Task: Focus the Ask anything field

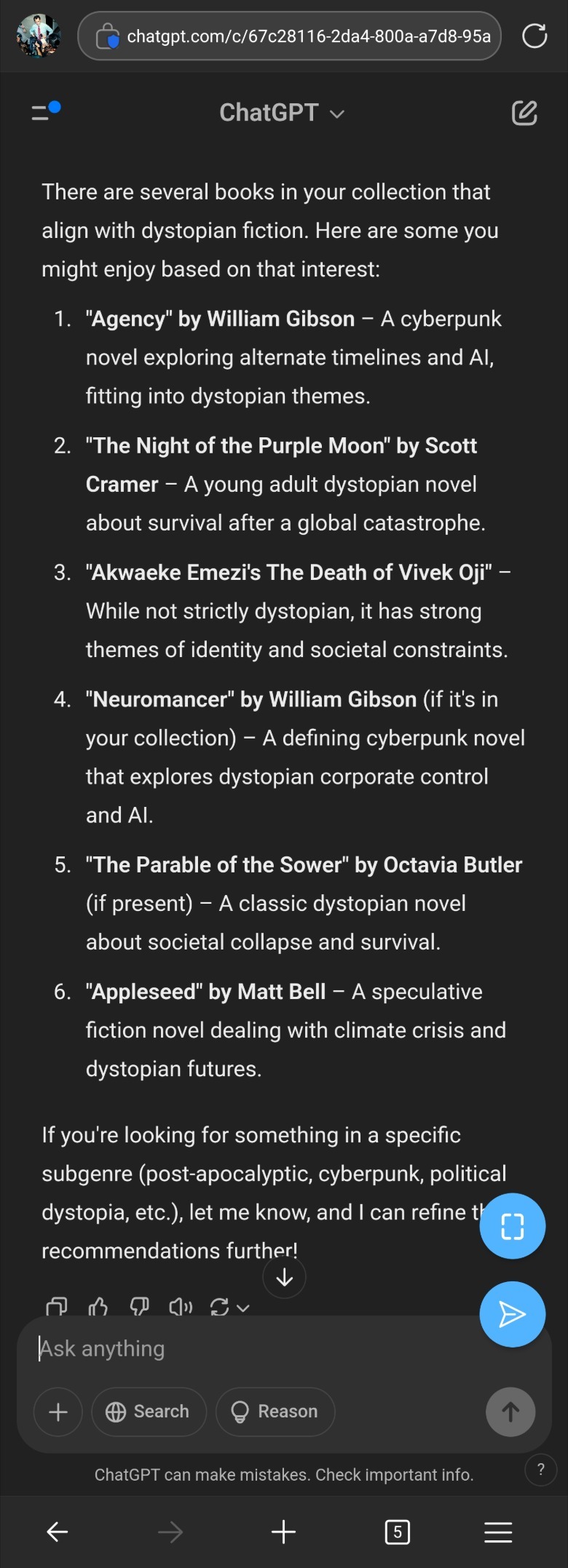Action: click(248, 1348)
